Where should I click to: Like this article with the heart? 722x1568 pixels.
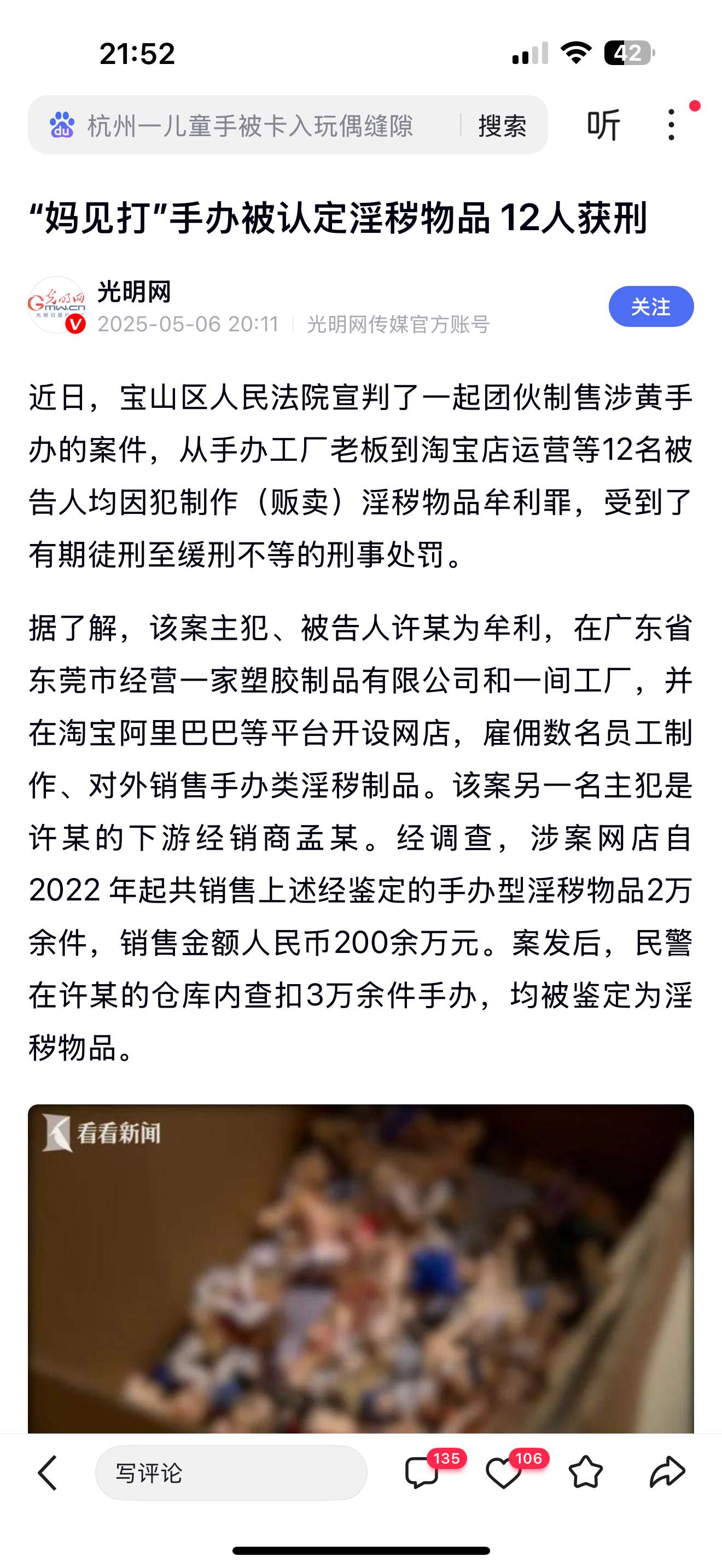(504, 1473)
